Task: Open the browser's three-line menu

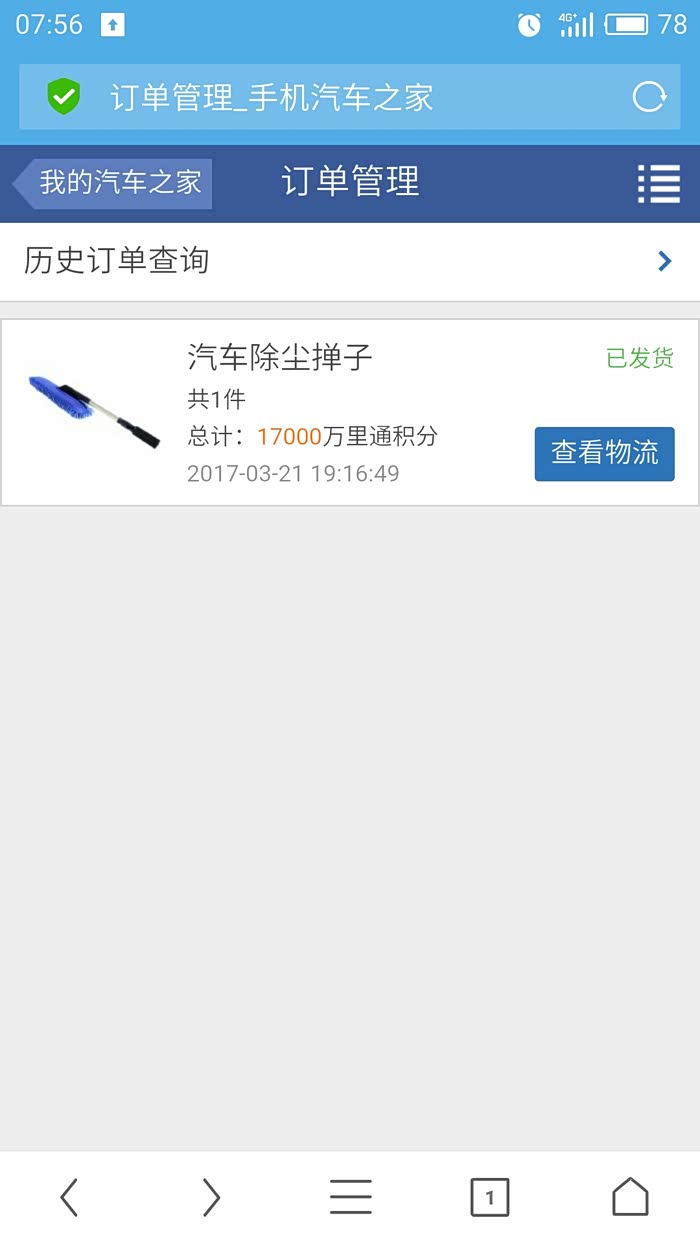Action: (x=350, y=1197)
